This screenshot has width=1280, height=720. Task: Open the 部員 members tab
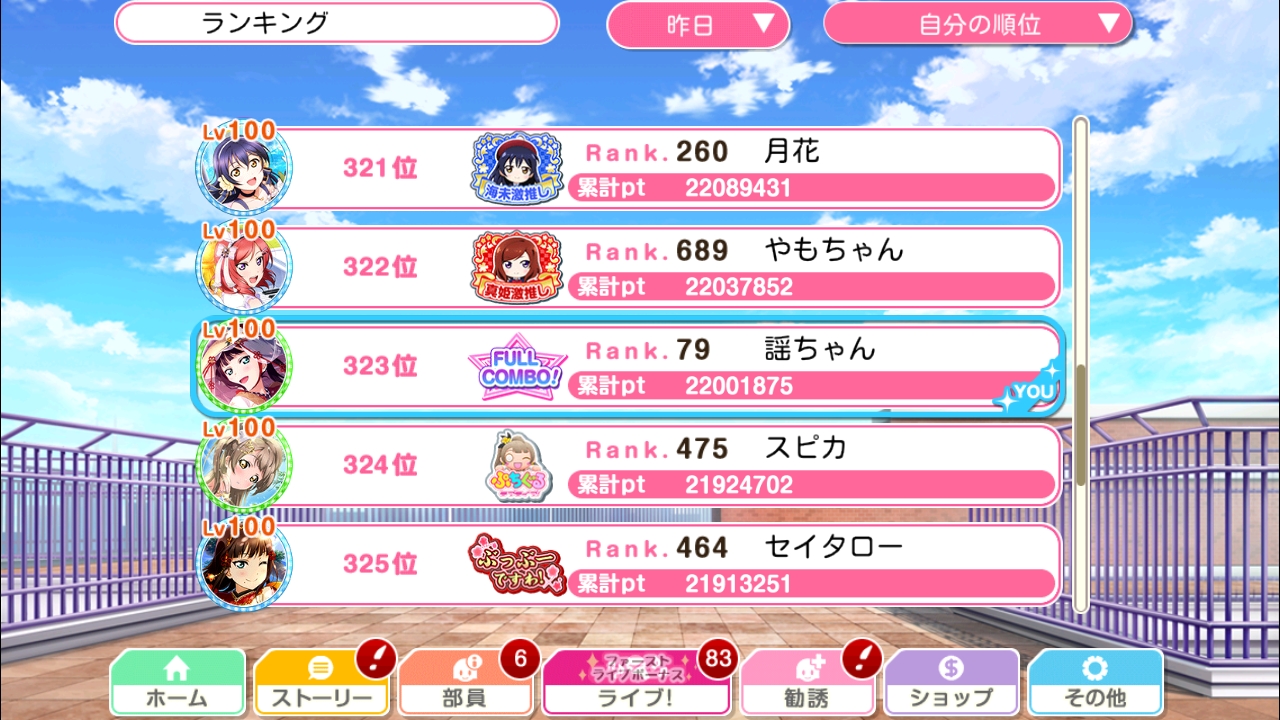[x=464, y=682]
